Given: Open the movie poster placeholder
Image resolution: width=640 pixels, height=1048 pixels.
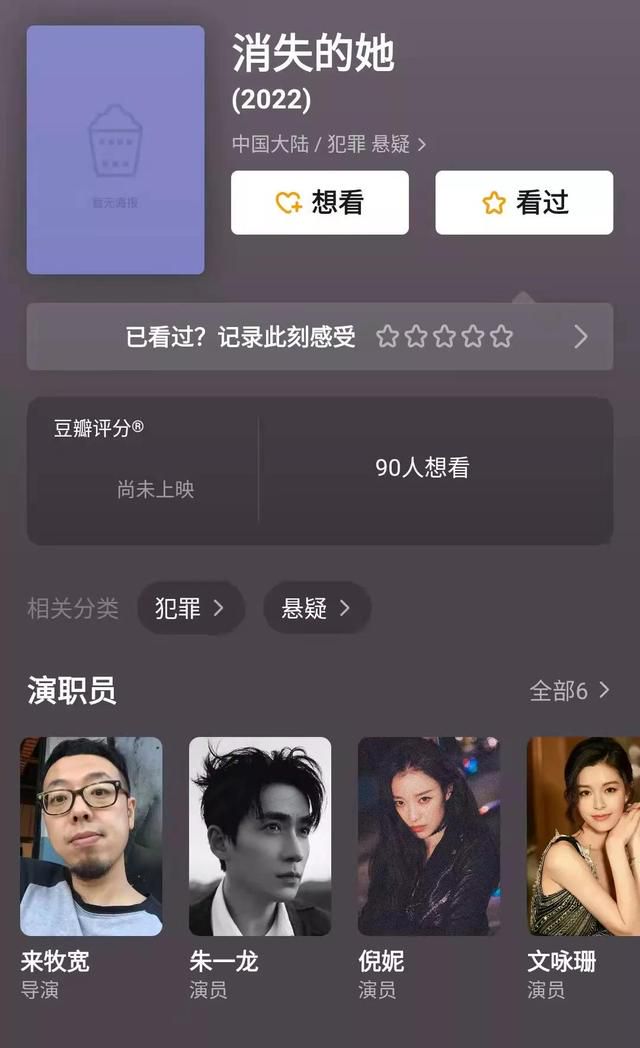Looking at the screenshot, I should click(x=116, y=150).
